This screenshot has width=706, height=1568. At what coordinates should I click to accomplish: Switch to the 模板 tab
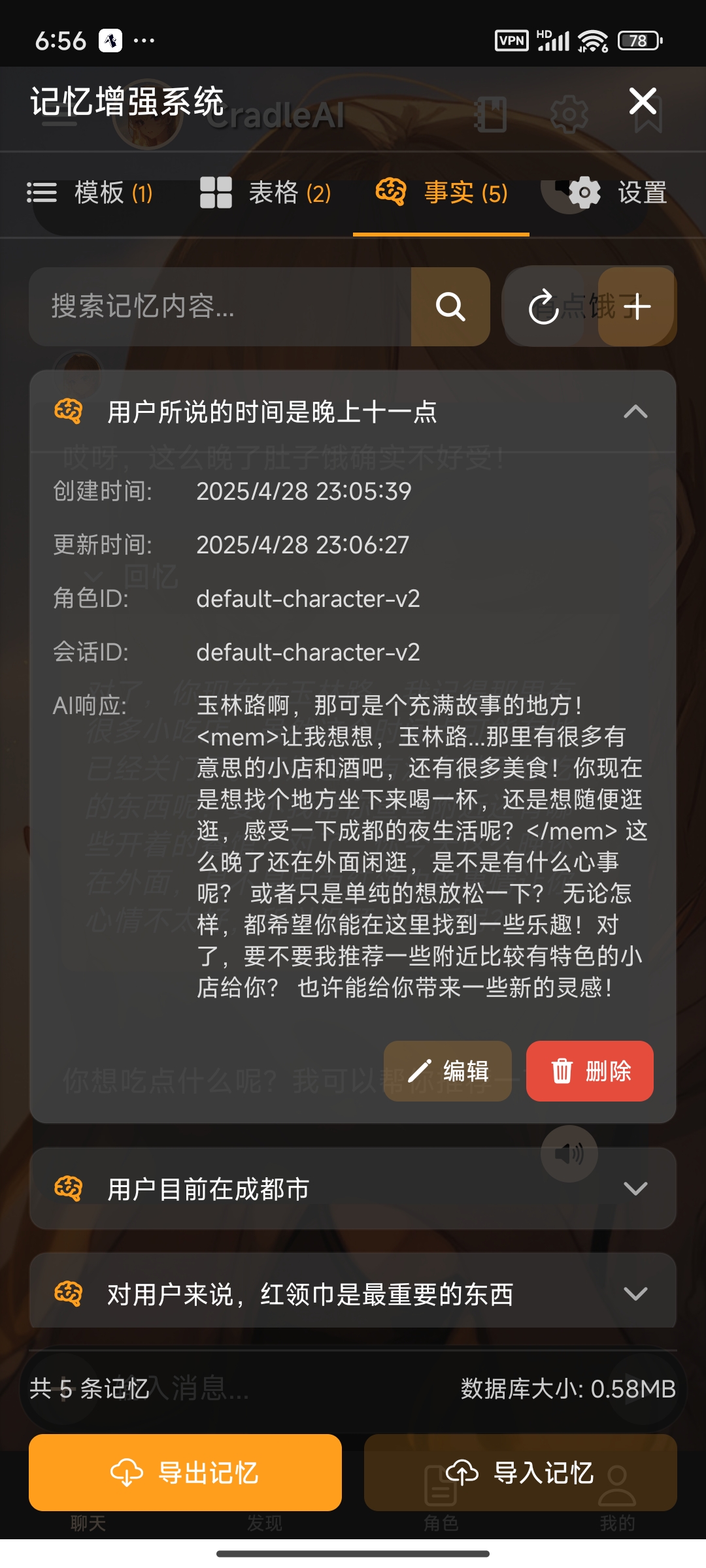(90, 193)
